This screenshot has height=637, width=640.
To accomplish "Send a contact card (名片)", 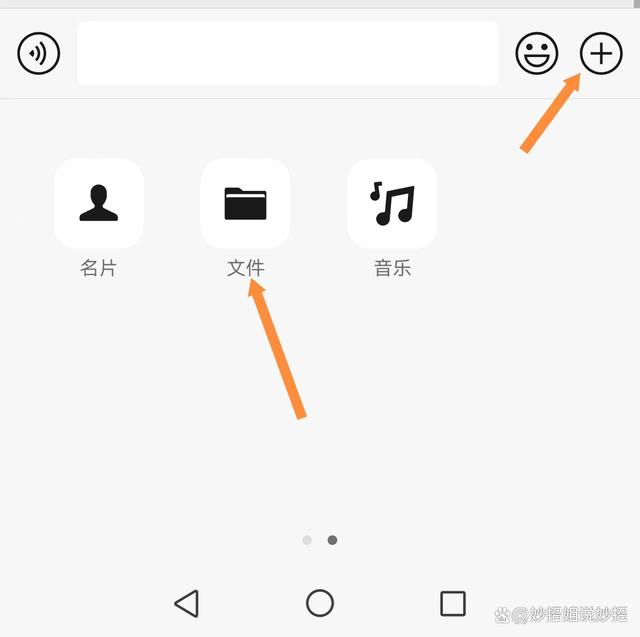I will coord(98,204).
